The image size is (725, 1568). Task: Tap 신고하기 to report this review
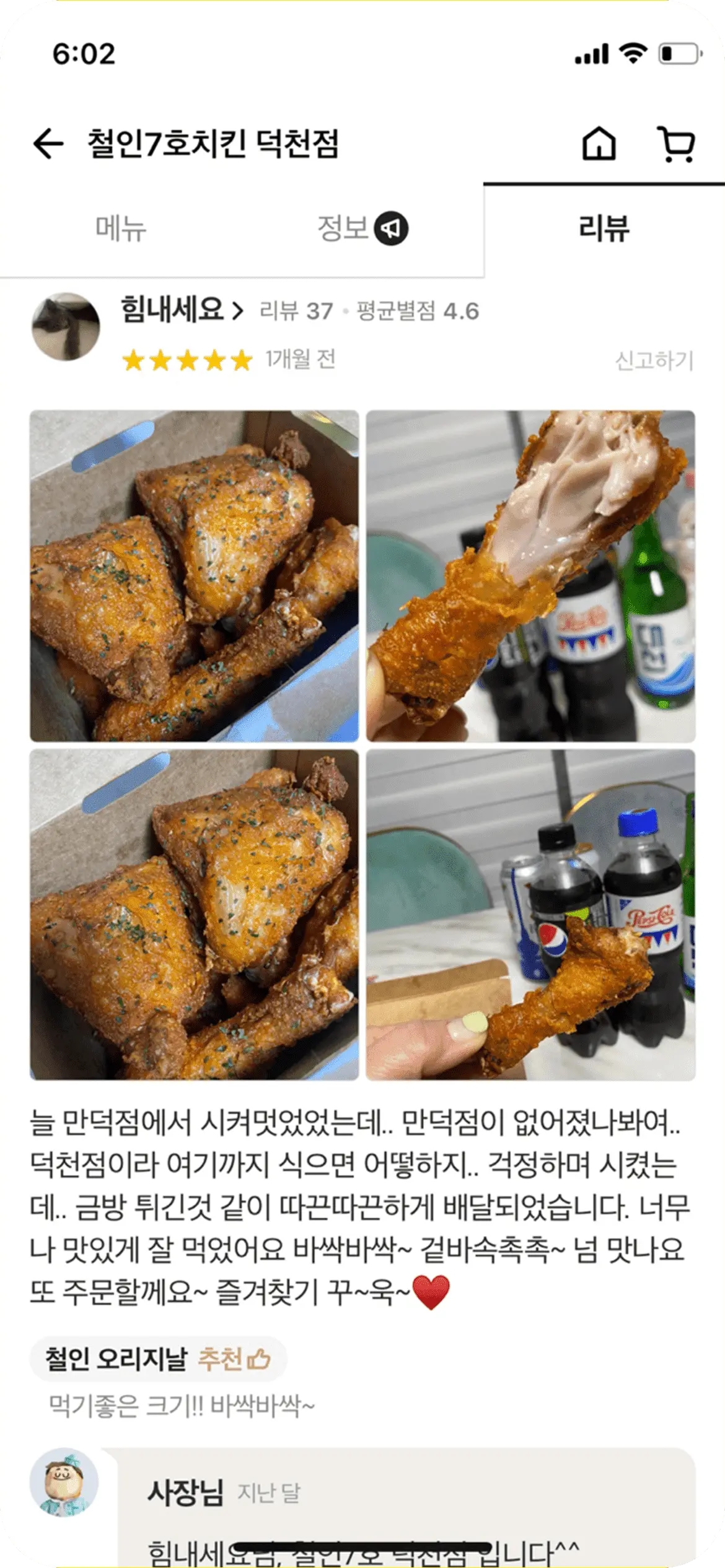654,360
